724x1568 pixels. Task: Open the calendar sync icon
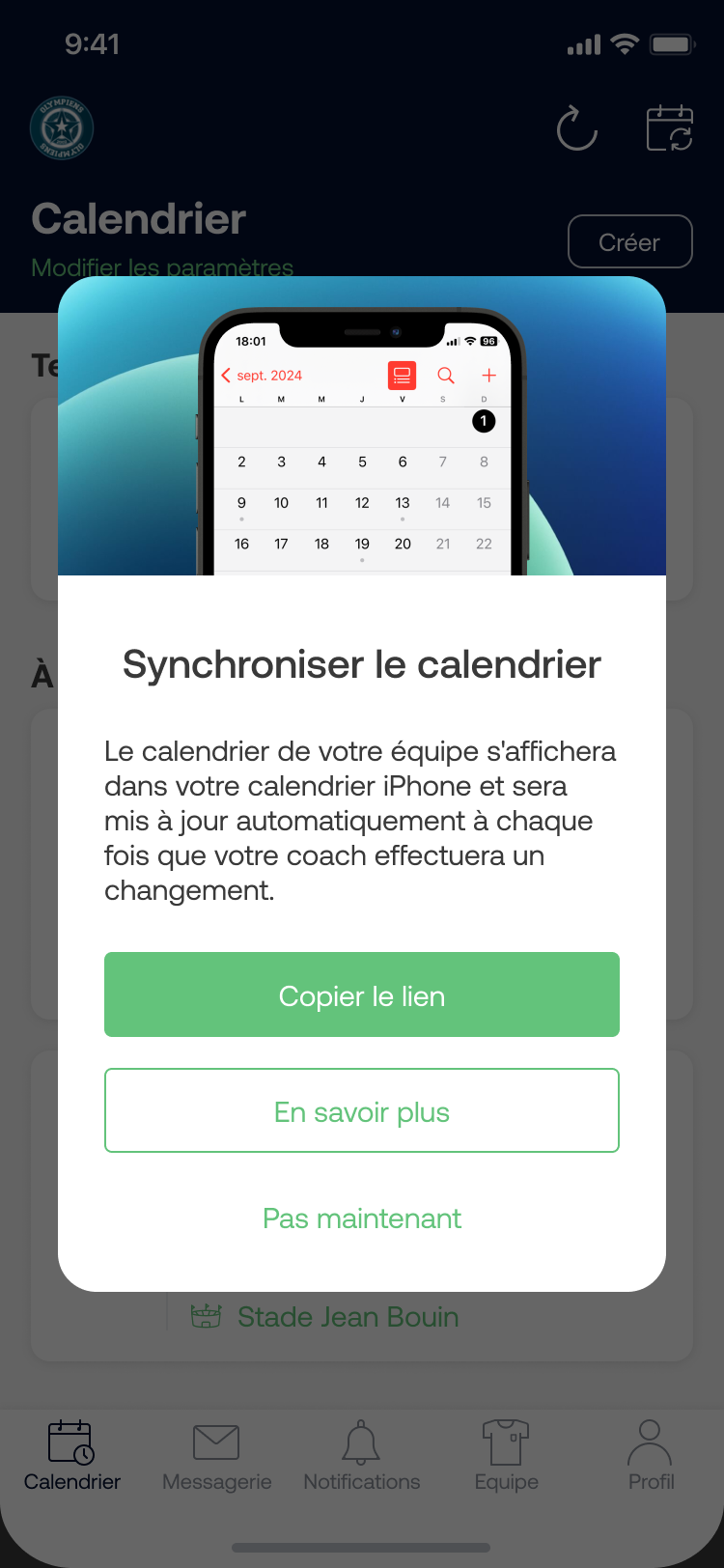670,128
